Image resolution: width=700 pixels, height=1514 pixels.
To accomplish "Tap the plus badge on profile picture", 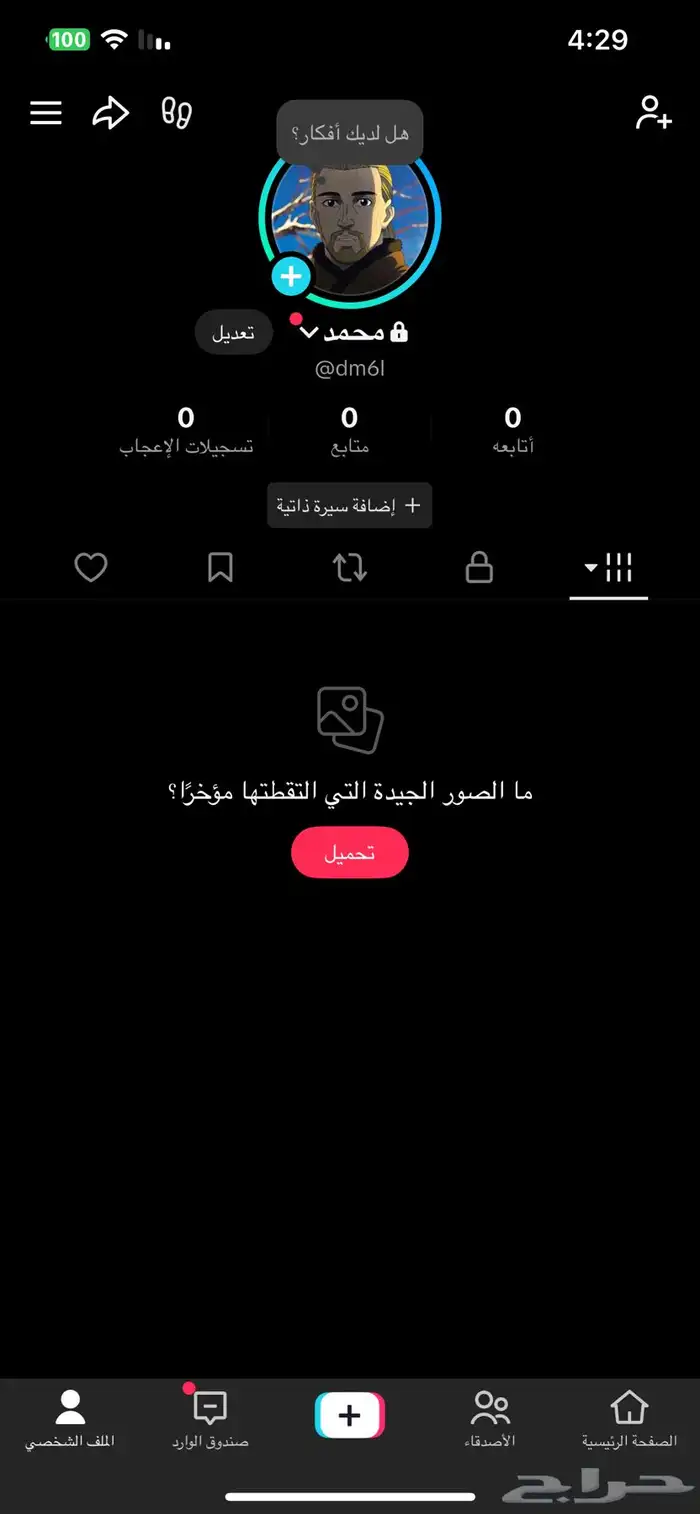I will pos(291,276).
